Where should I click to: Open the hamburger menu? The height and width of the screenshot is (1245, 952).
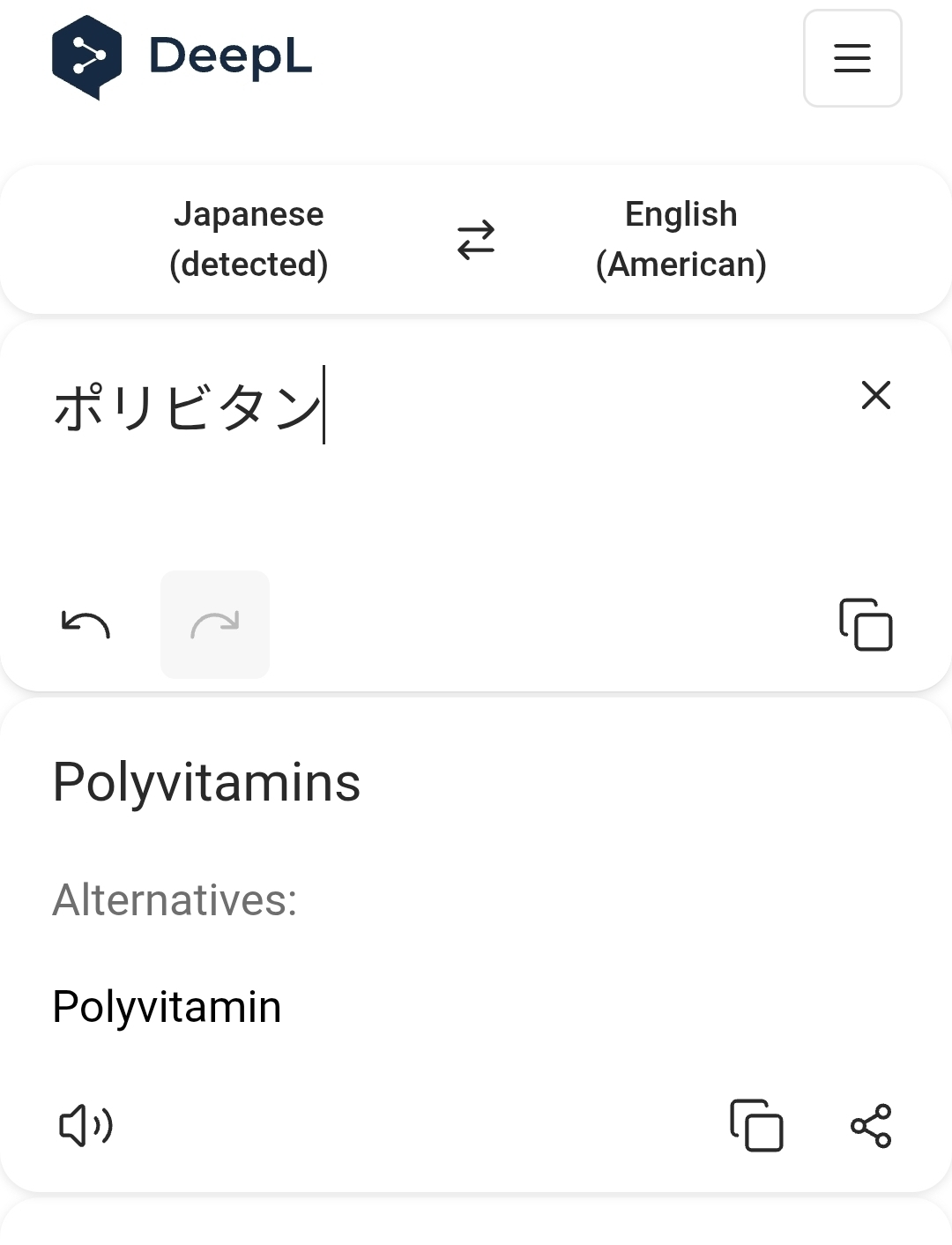coord(852,58)
